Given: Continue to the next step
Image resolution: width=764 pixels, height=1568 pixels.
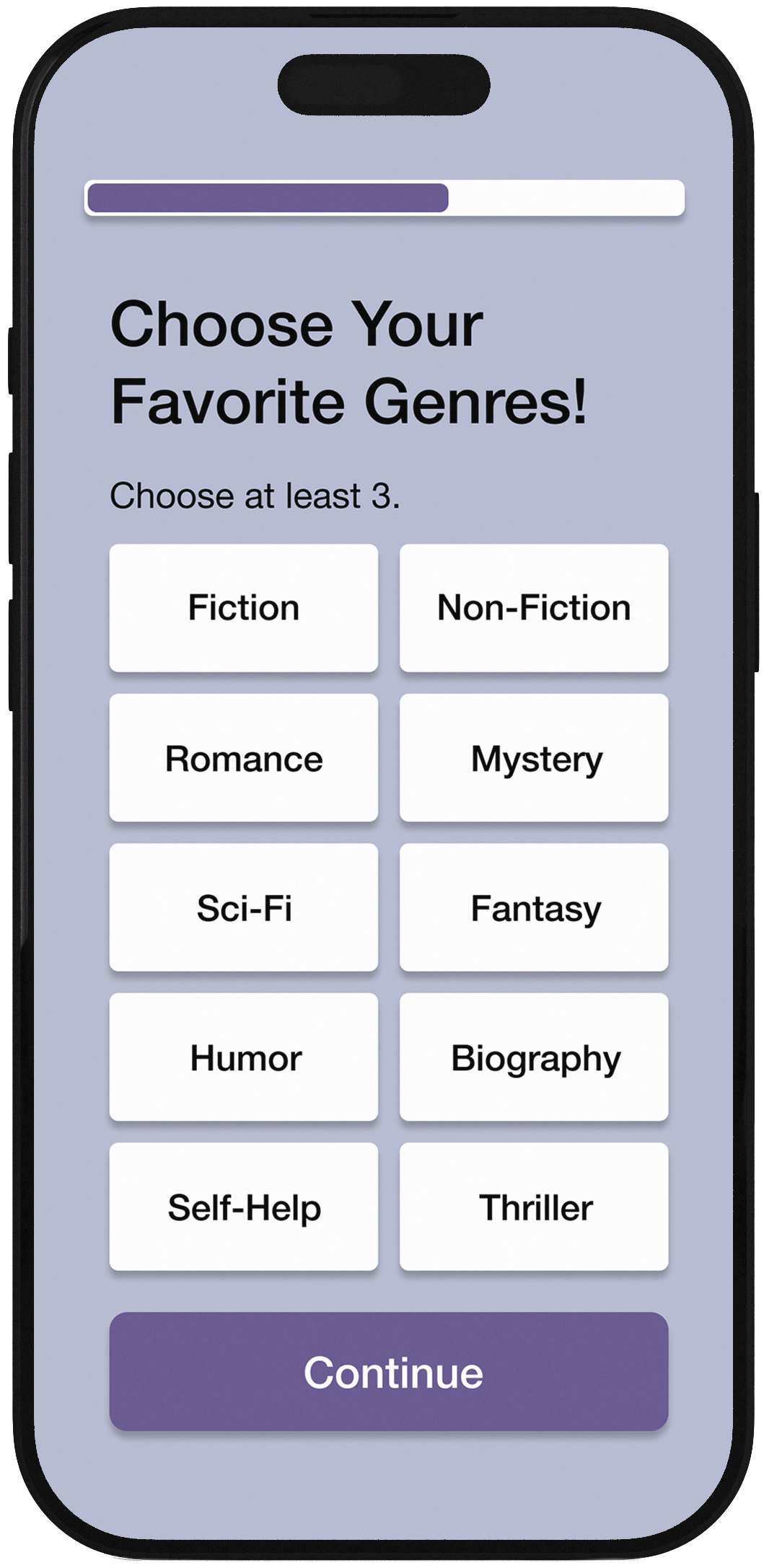Looking at the screenshot, I should (x=389, y=1371).
